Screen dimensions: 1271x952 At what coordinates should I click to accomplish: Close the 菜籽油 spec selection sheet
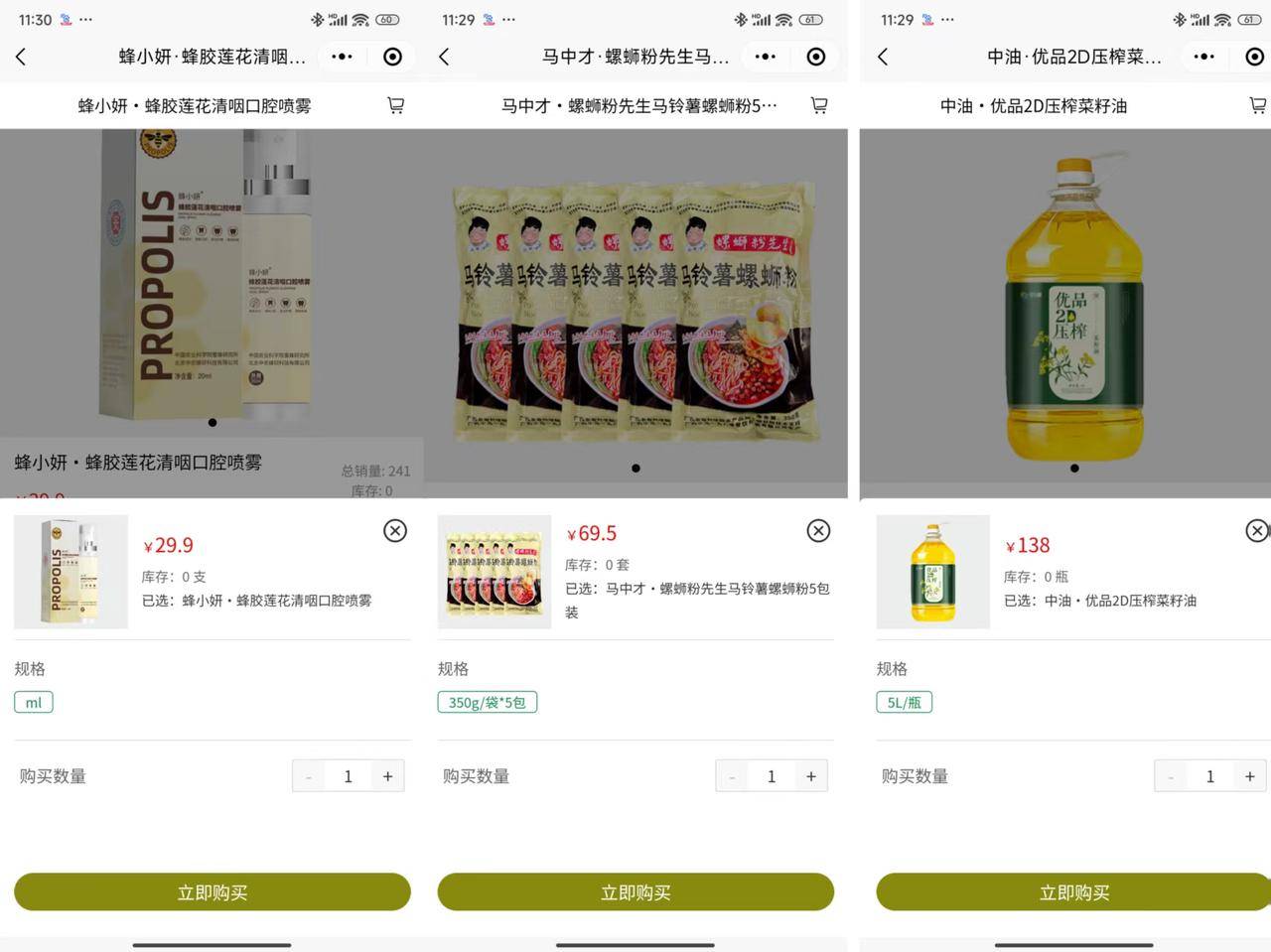1257,531
